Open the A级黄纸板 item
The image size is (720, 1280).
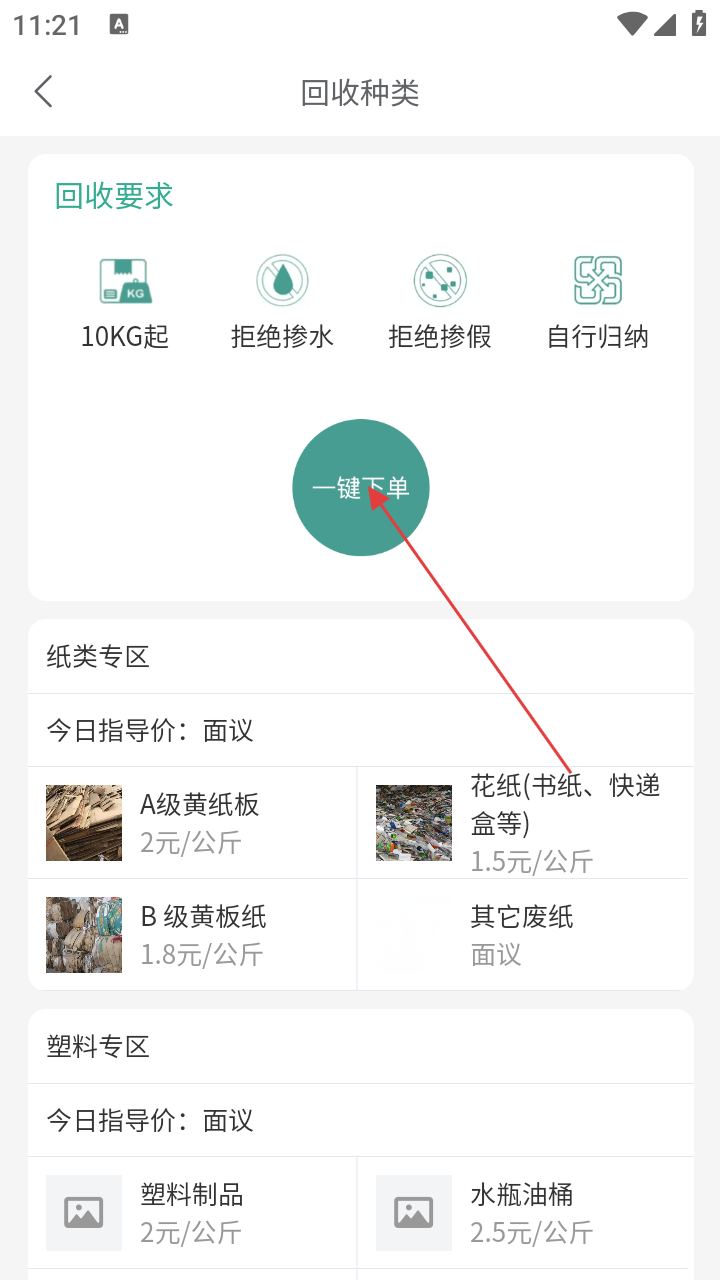pyautogui.click(x=192, y=823)
